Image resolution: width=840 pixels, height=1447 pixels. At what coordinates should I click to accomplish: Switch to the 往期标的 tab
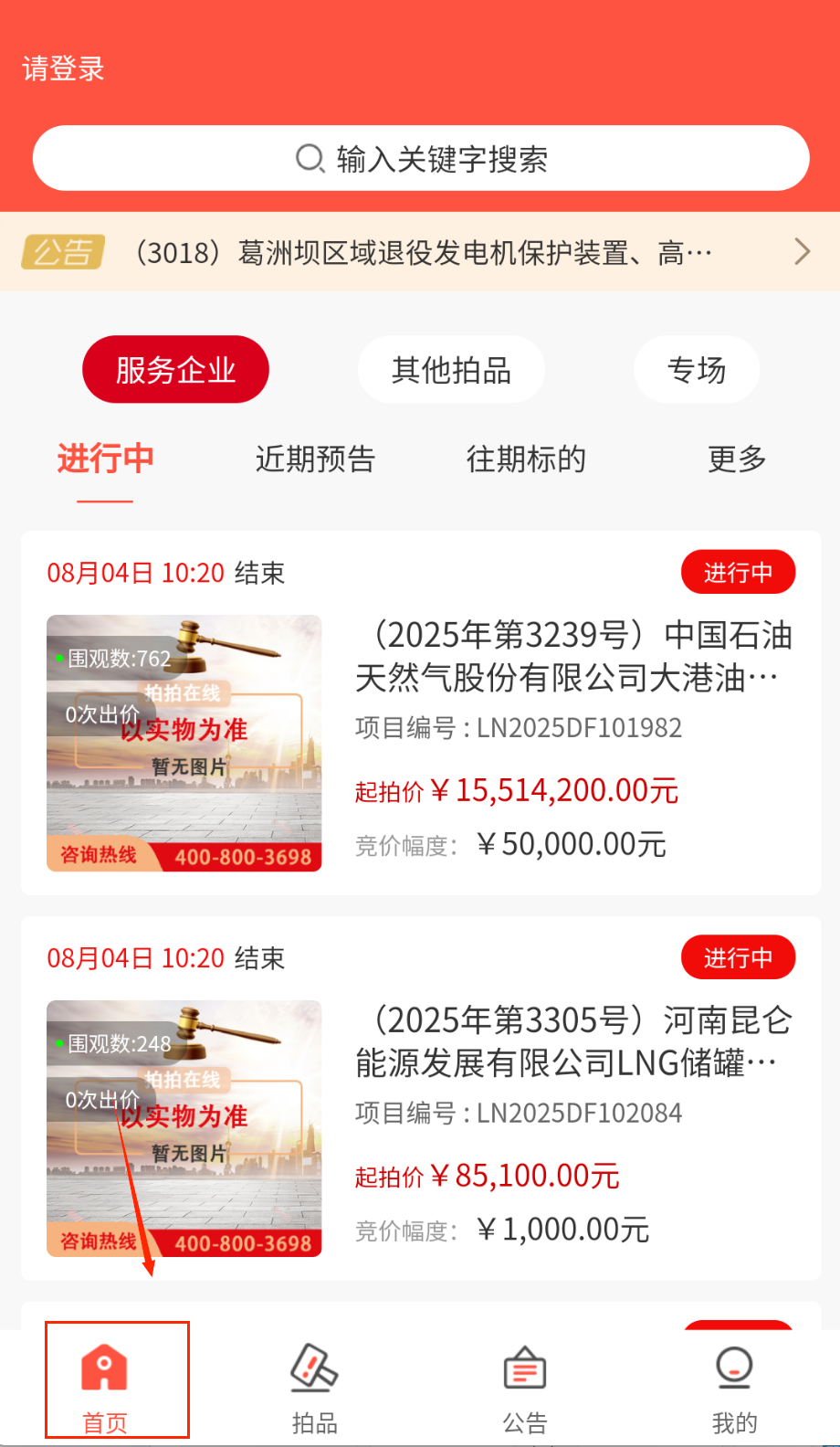click(526, 459)
